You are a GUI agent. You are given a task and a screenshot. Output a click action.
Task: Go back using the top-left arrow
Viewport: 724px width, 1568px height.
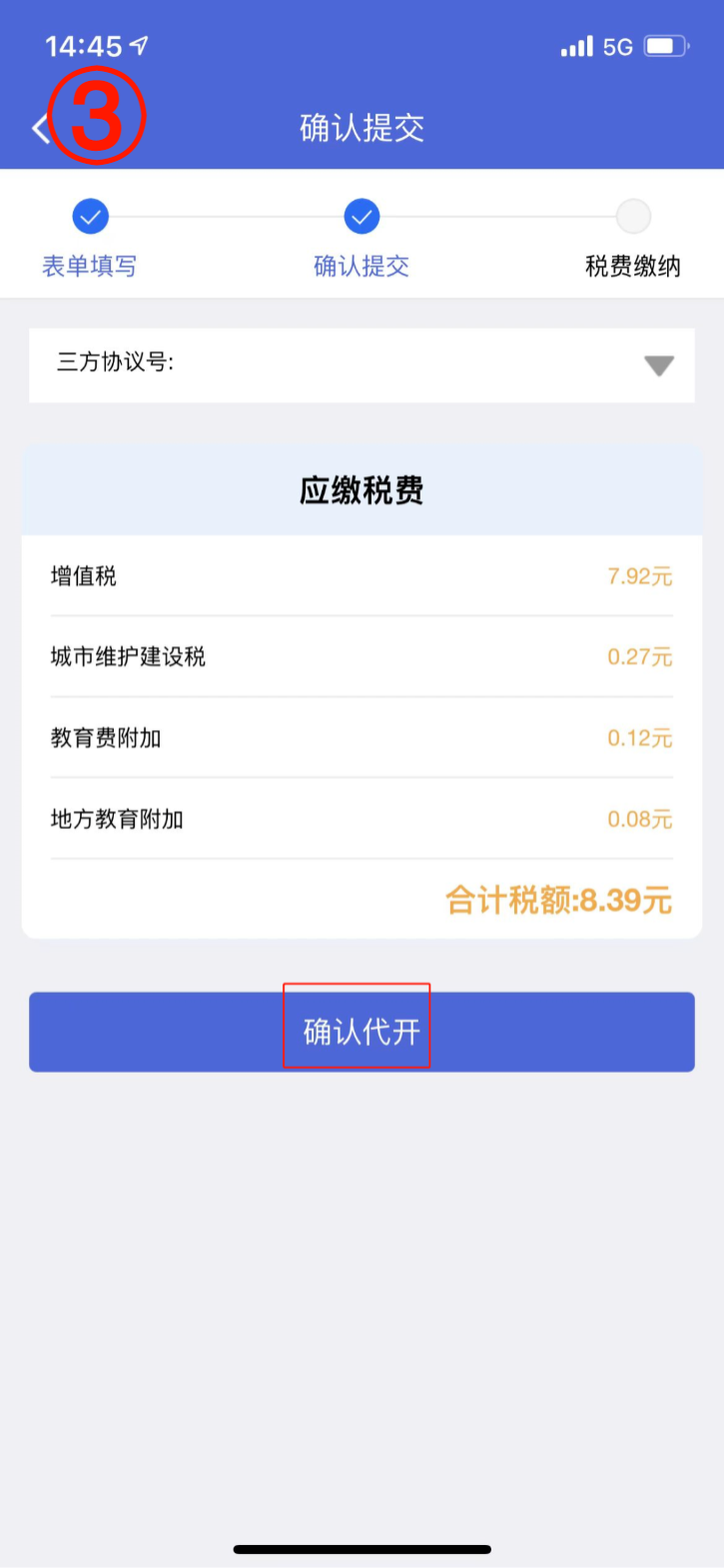(40, 128)
